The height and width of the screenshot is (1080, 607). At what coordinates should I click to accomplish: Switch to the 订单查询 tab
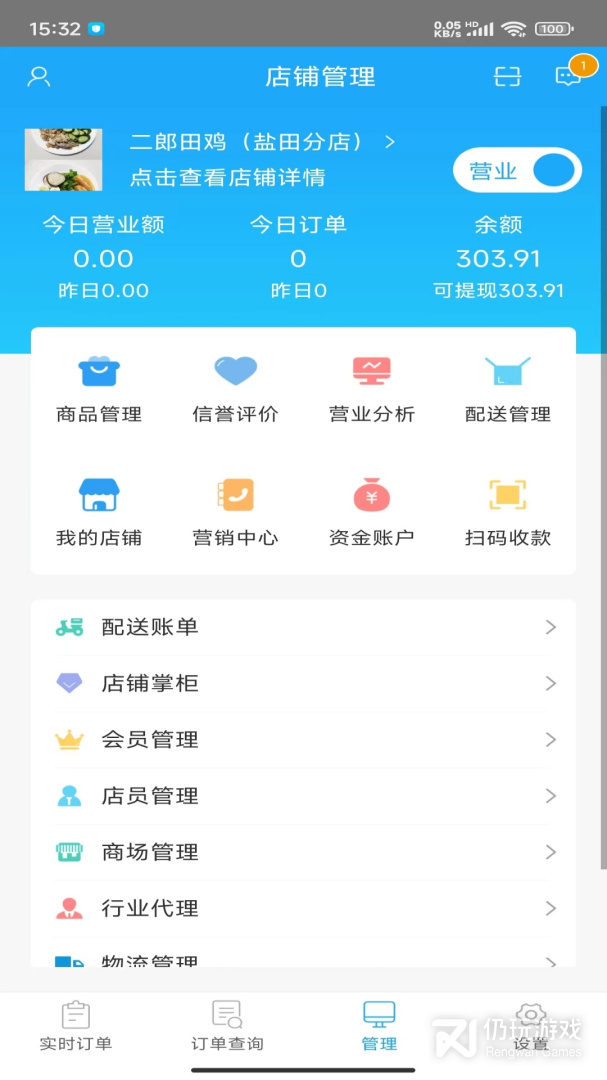[x=227, y=1026]
